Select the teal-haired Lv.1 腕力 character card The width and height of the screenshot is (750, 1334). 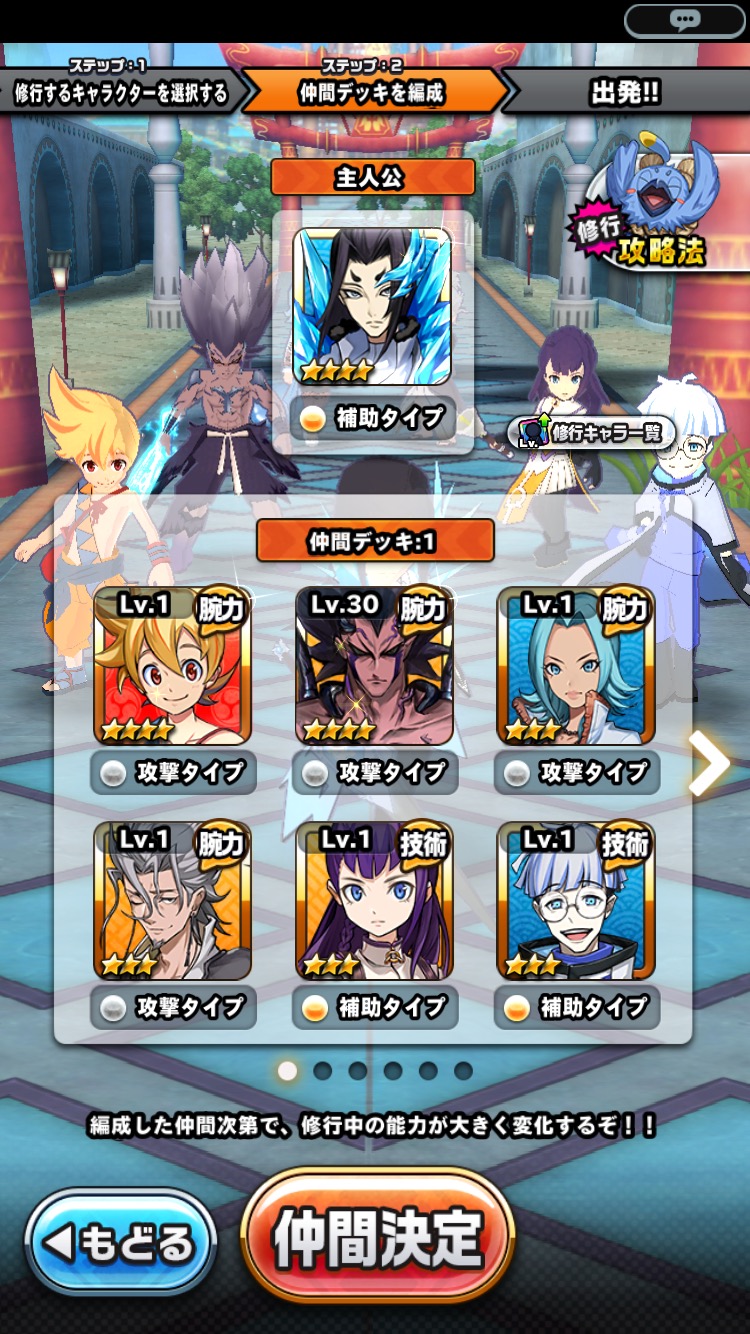(576, 666)
